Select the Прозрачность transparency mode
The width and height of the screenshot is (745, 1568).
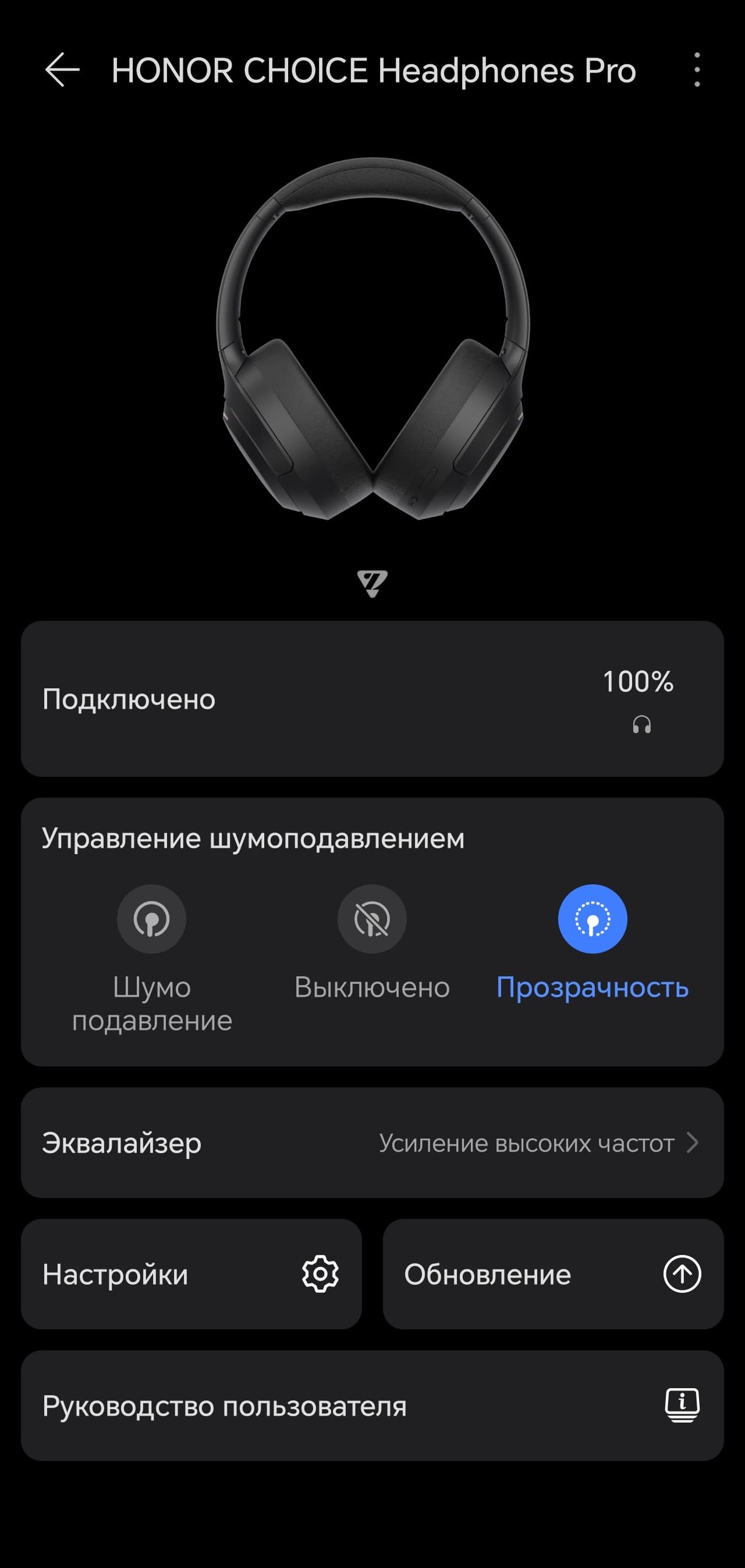[592, 919]
